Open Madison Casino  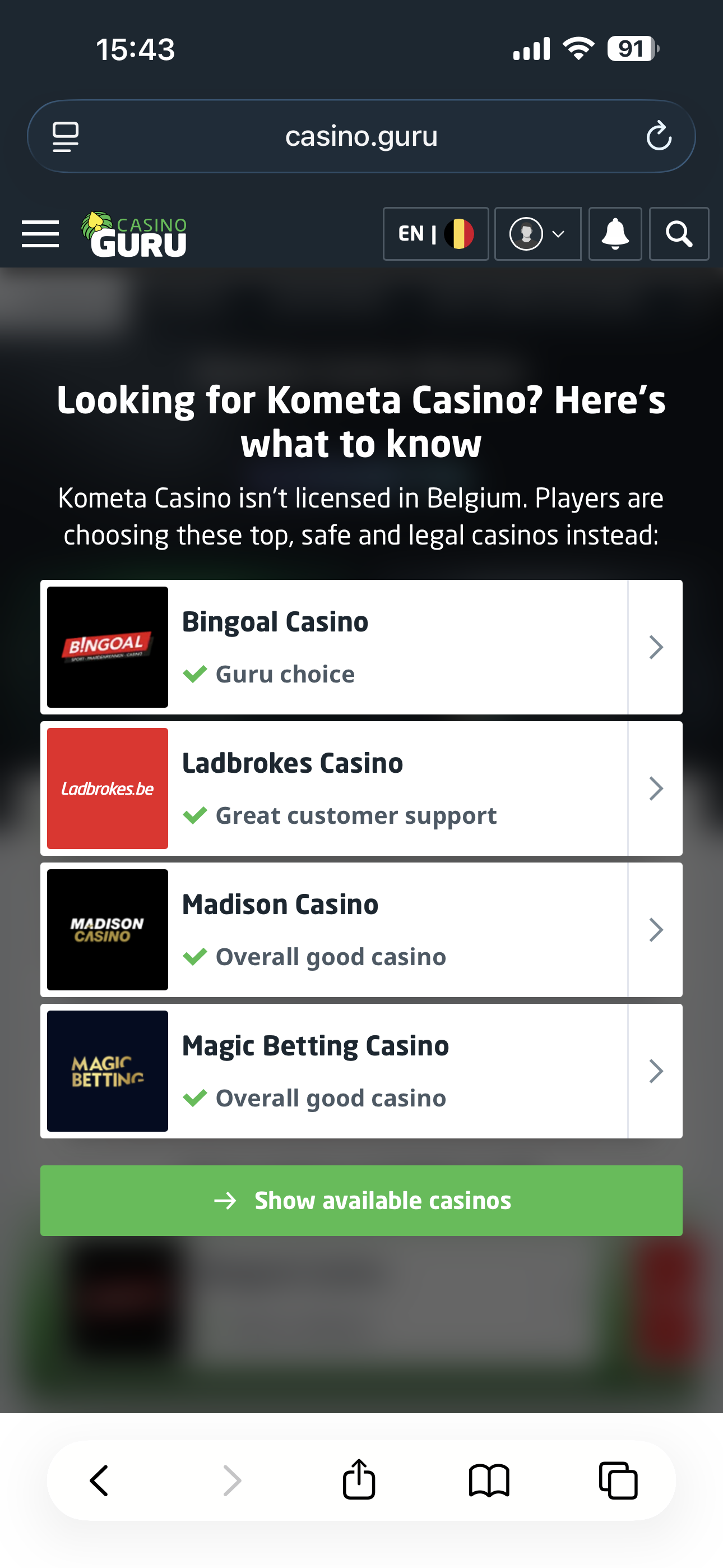tap(361, 929)
